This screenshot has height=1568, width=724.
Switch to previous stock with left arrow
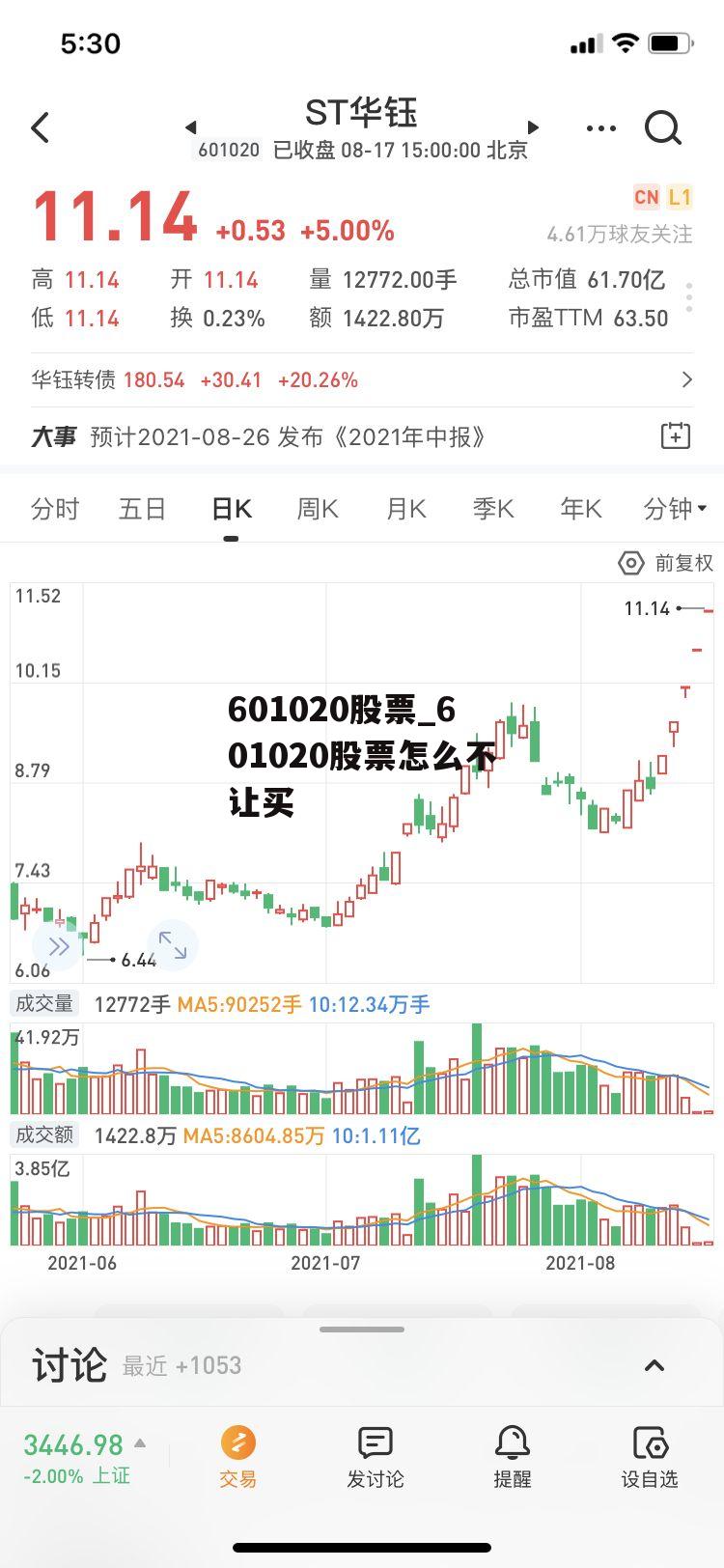(191, 127)
